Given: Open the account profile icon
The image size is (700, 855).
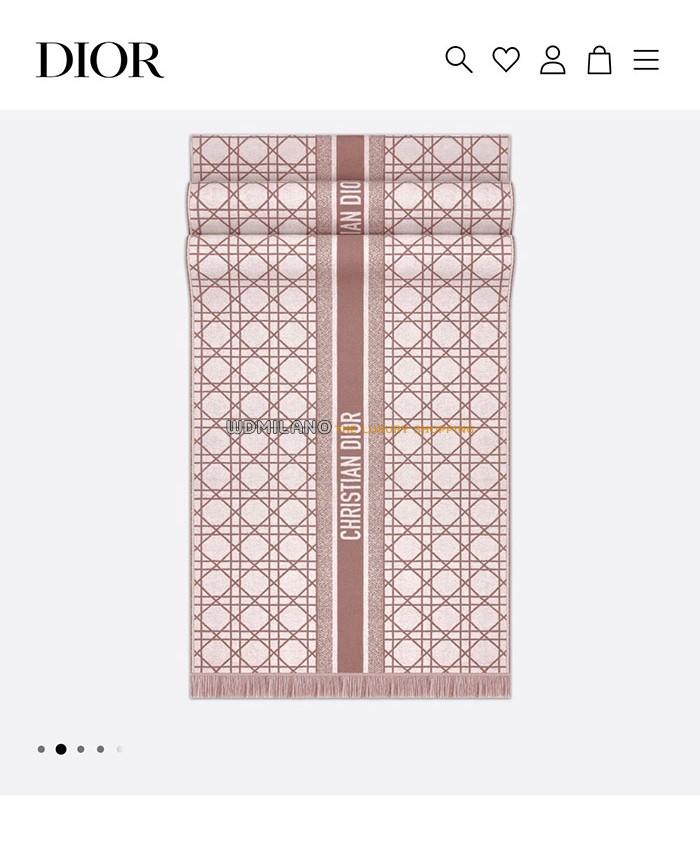Looking at the screenshot, I should pos(553,60).
